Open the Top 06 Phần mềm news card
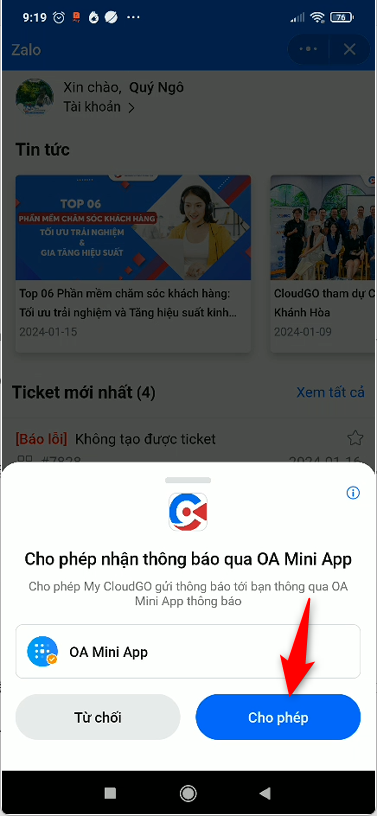The height and width of the screenshot is (816, 377). point(133,264)
